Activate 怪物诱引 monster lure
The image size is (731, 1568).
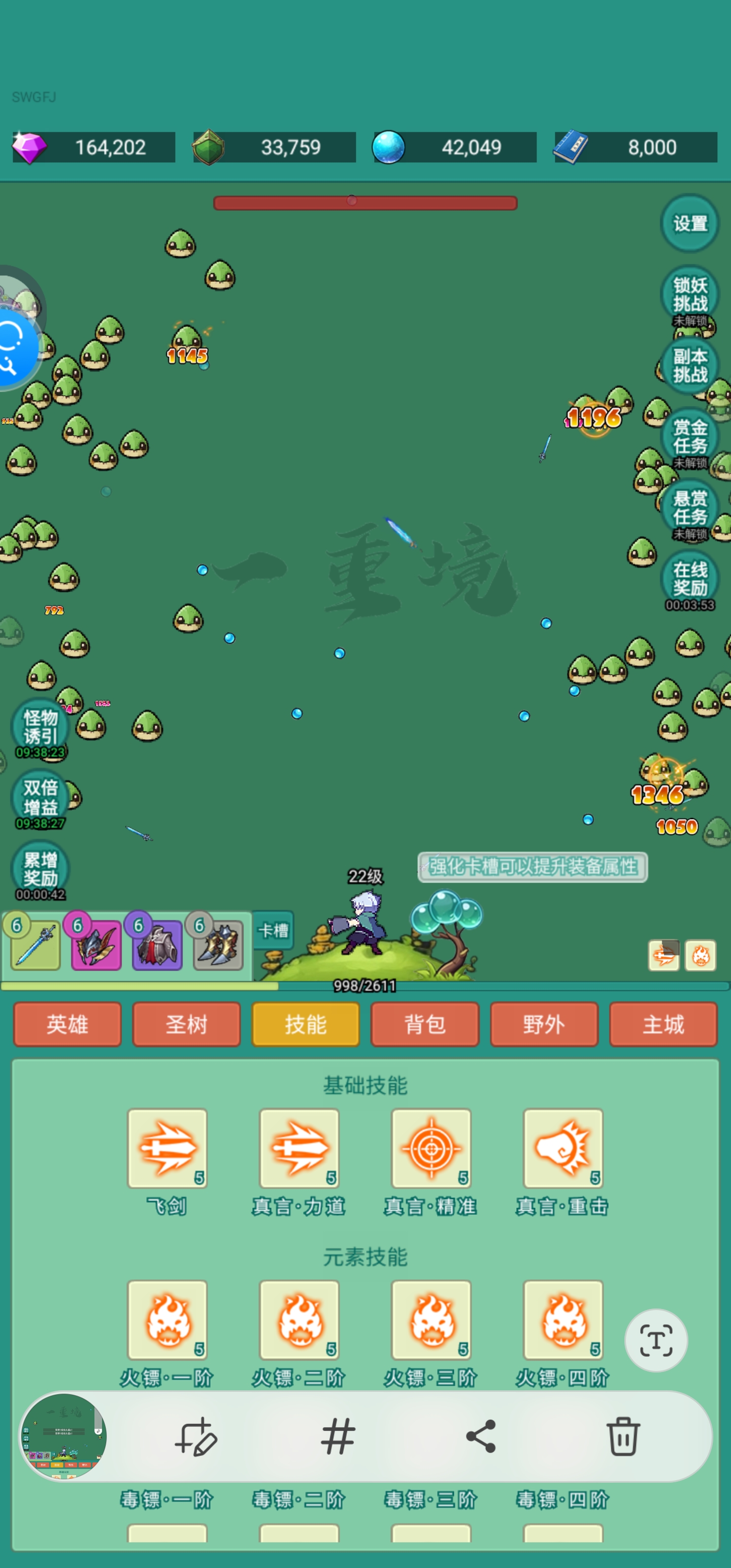pyautogui.click(x=40, y=728)
